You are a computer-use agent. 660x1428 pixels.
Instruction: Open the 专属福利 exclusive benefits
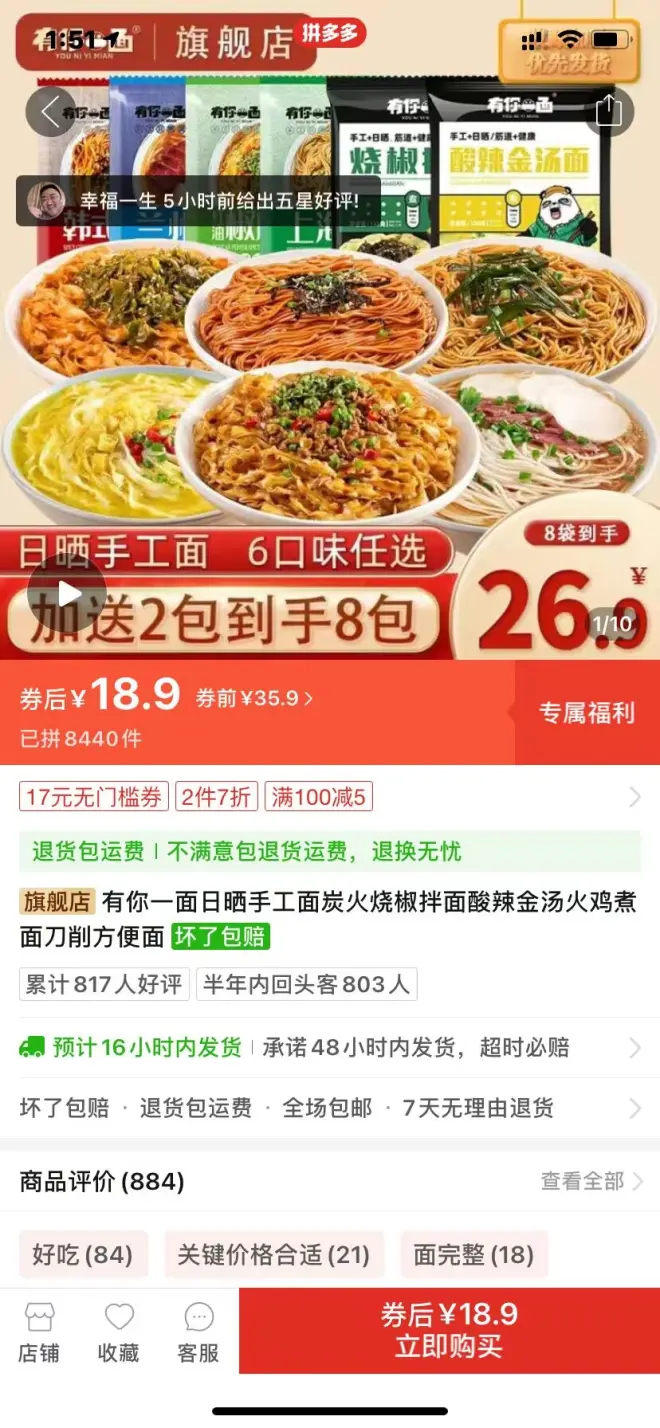[587, 712]
